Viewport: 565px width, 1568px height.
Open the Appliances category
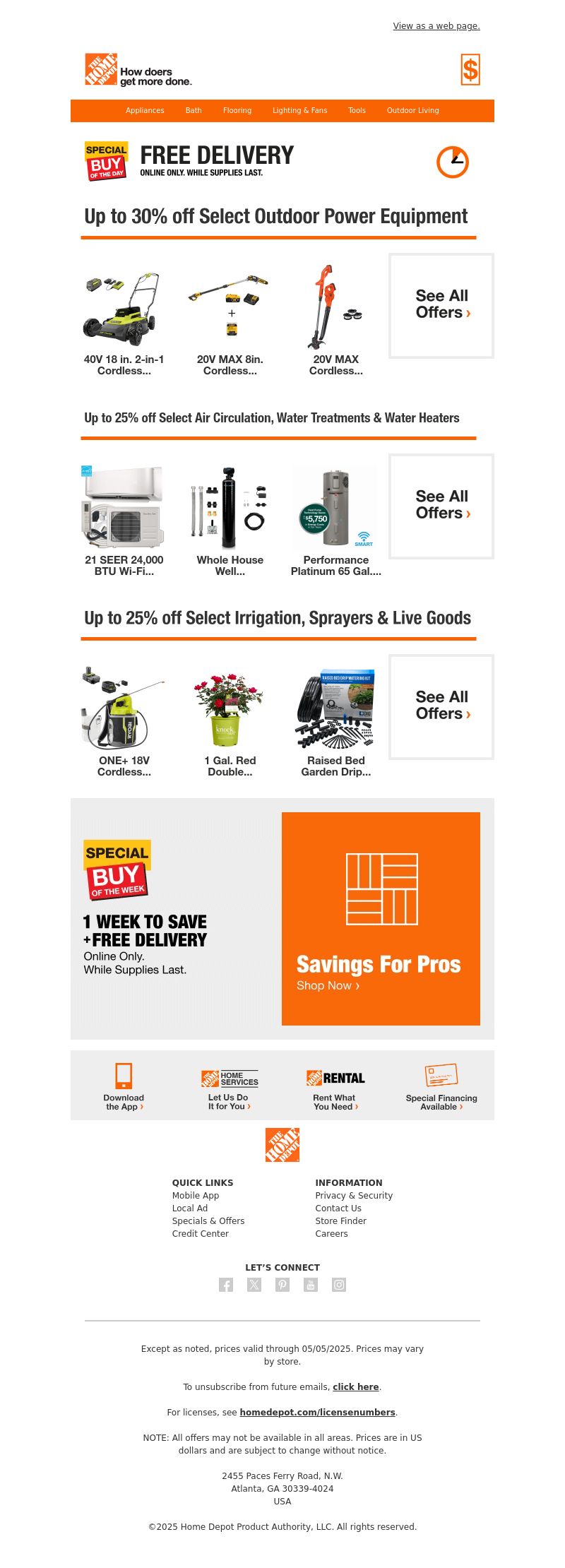(145, 110)
